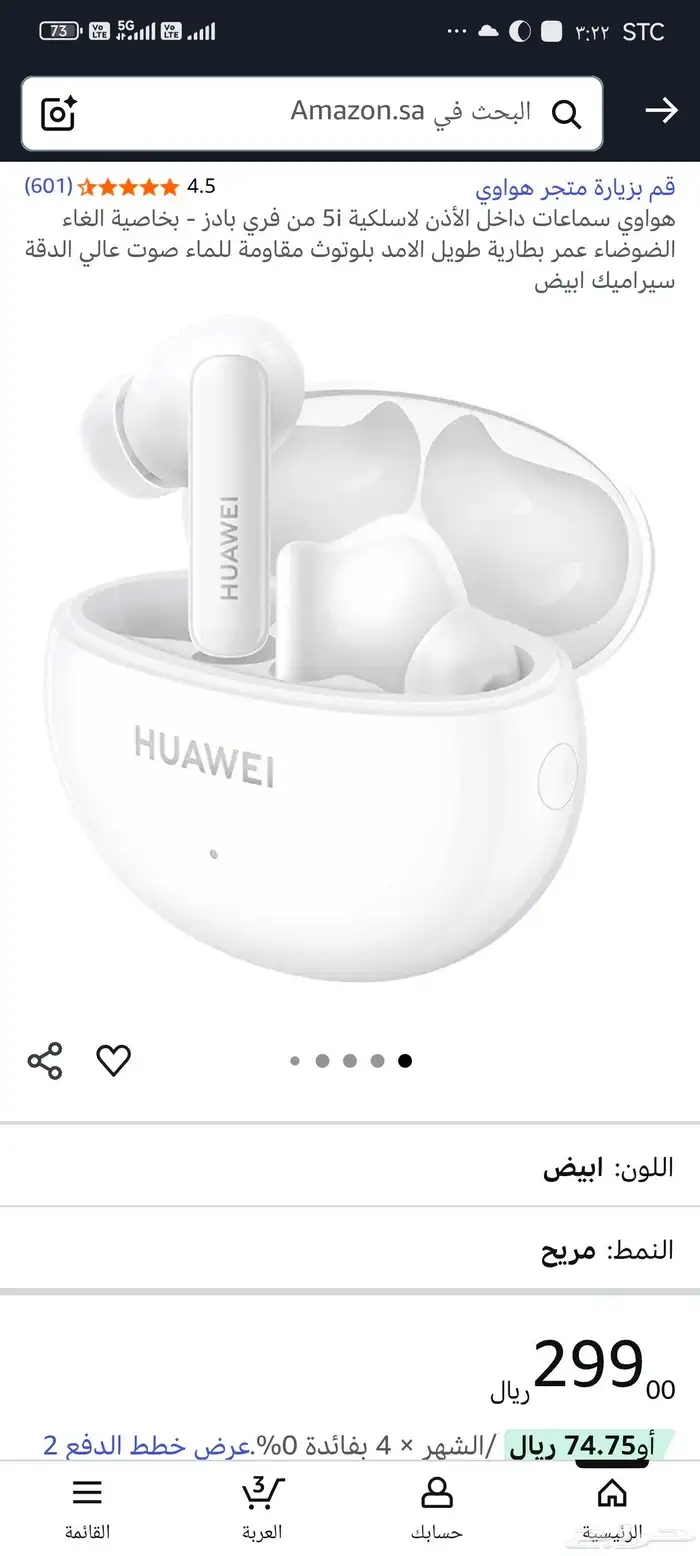Go back using the arrow icon
This screenshot has width=700, height=1556.
(661, 111)
